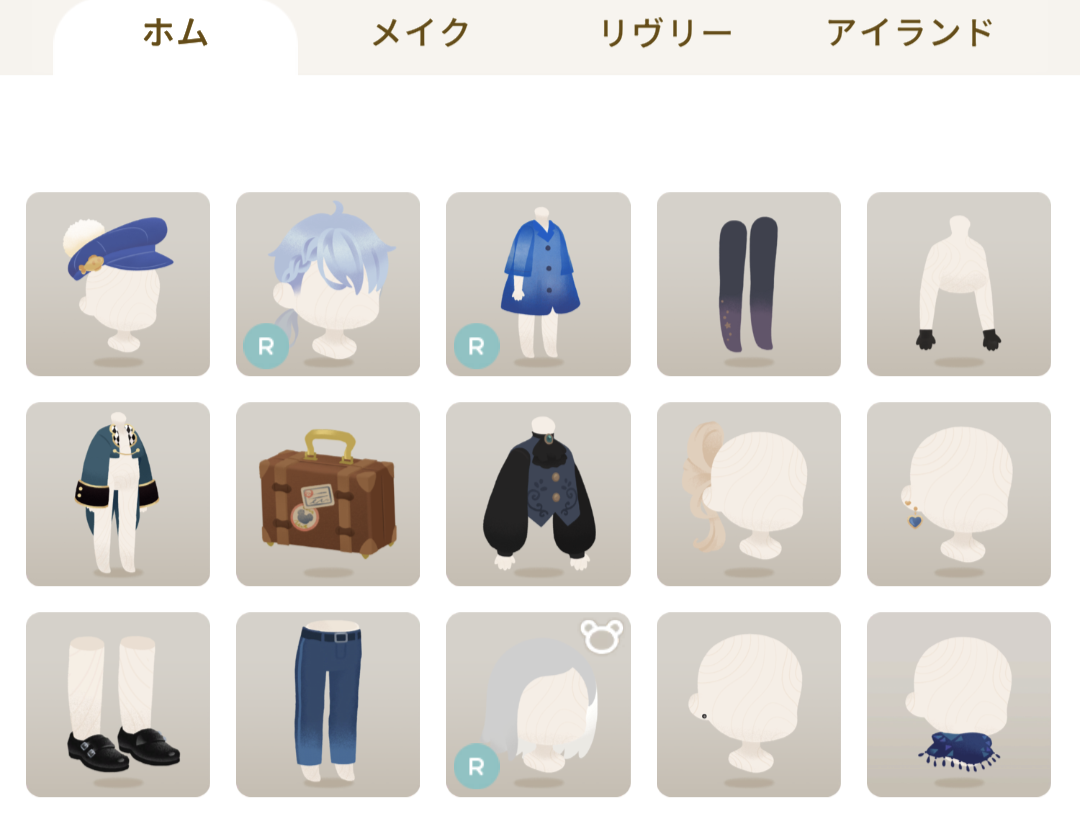Choose the light blue braided hairstyle

[328, 284]
